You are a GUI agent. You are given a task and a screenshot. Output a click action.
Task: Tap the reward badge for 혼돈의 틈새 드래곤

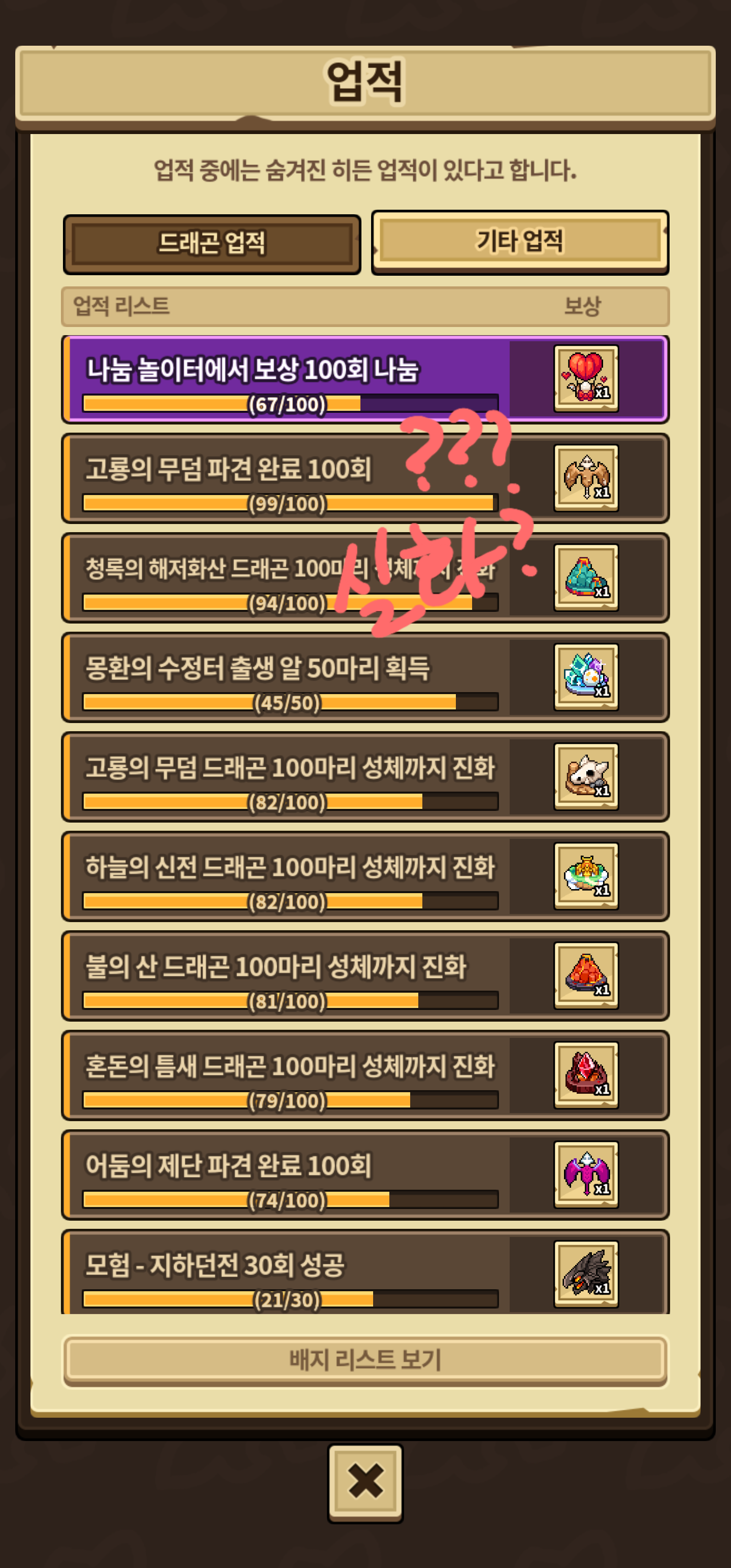point(585,1075)
